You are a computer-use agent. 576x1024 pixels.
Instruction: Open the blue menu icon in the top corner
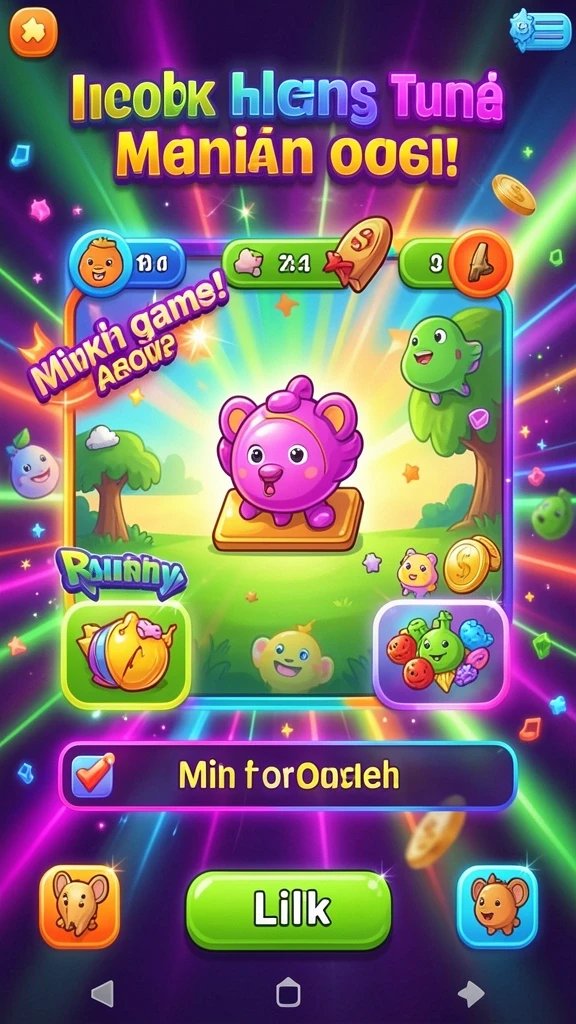click(540, 30)
